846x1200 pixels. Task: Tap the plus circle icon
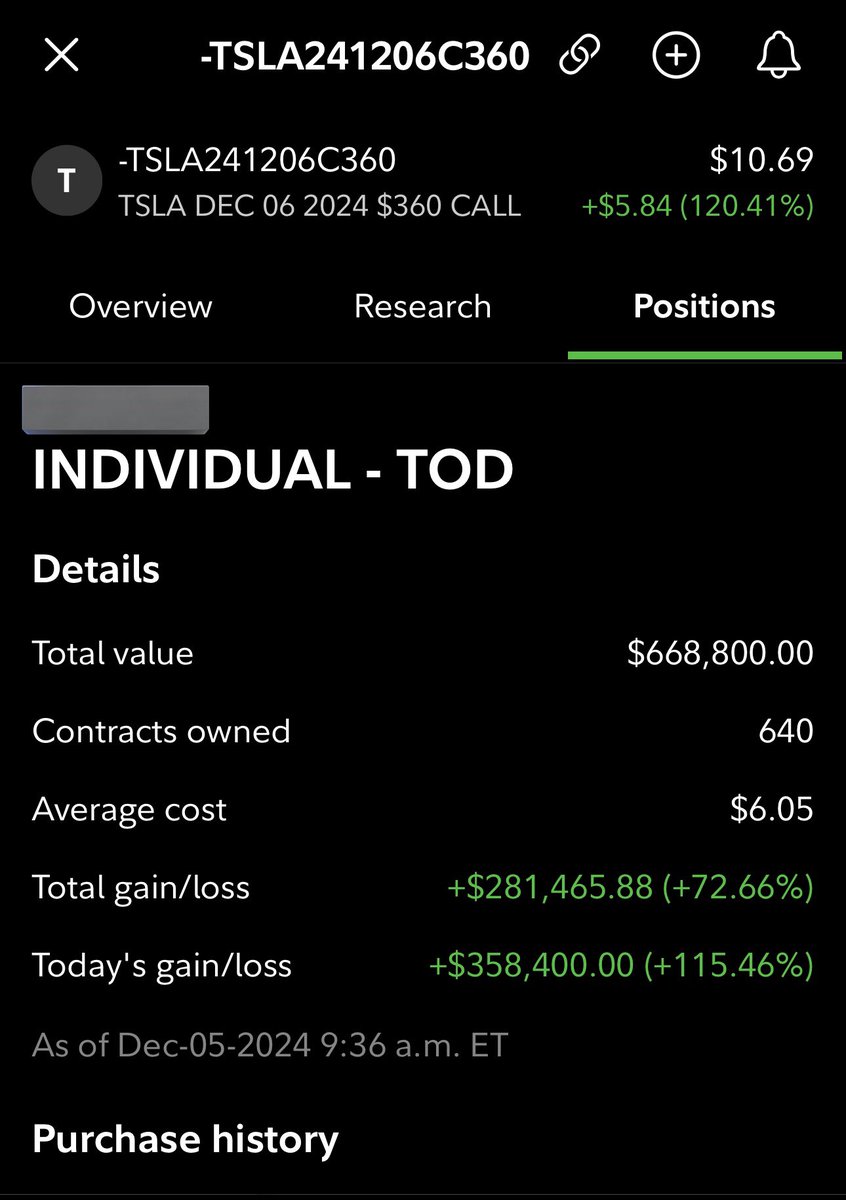click(675, 57)
